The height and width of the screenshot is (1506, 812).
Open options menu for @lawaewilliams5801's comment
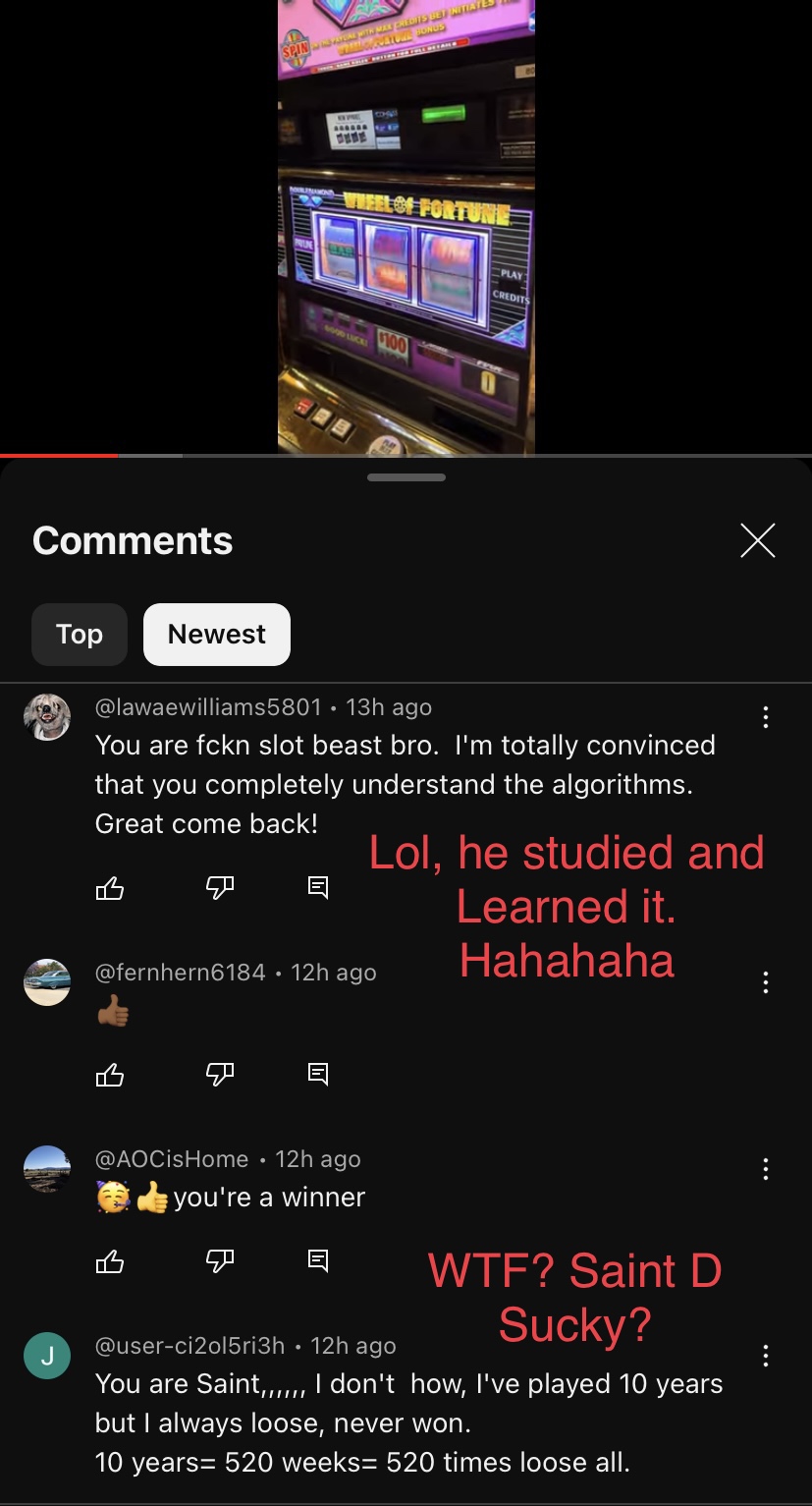(x=766, y=717)
